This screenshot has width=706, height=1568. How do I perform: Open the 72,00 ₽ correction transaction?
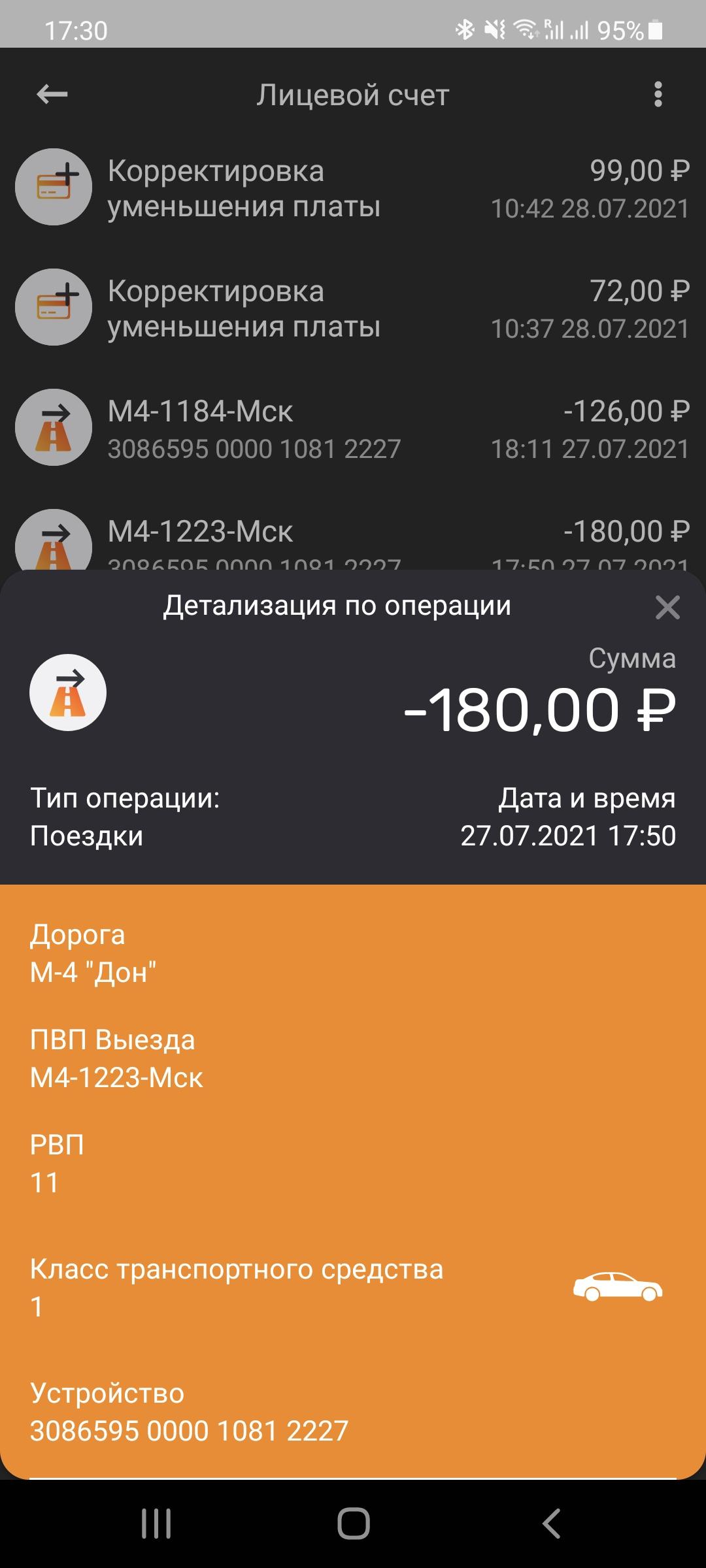(353, 308)
